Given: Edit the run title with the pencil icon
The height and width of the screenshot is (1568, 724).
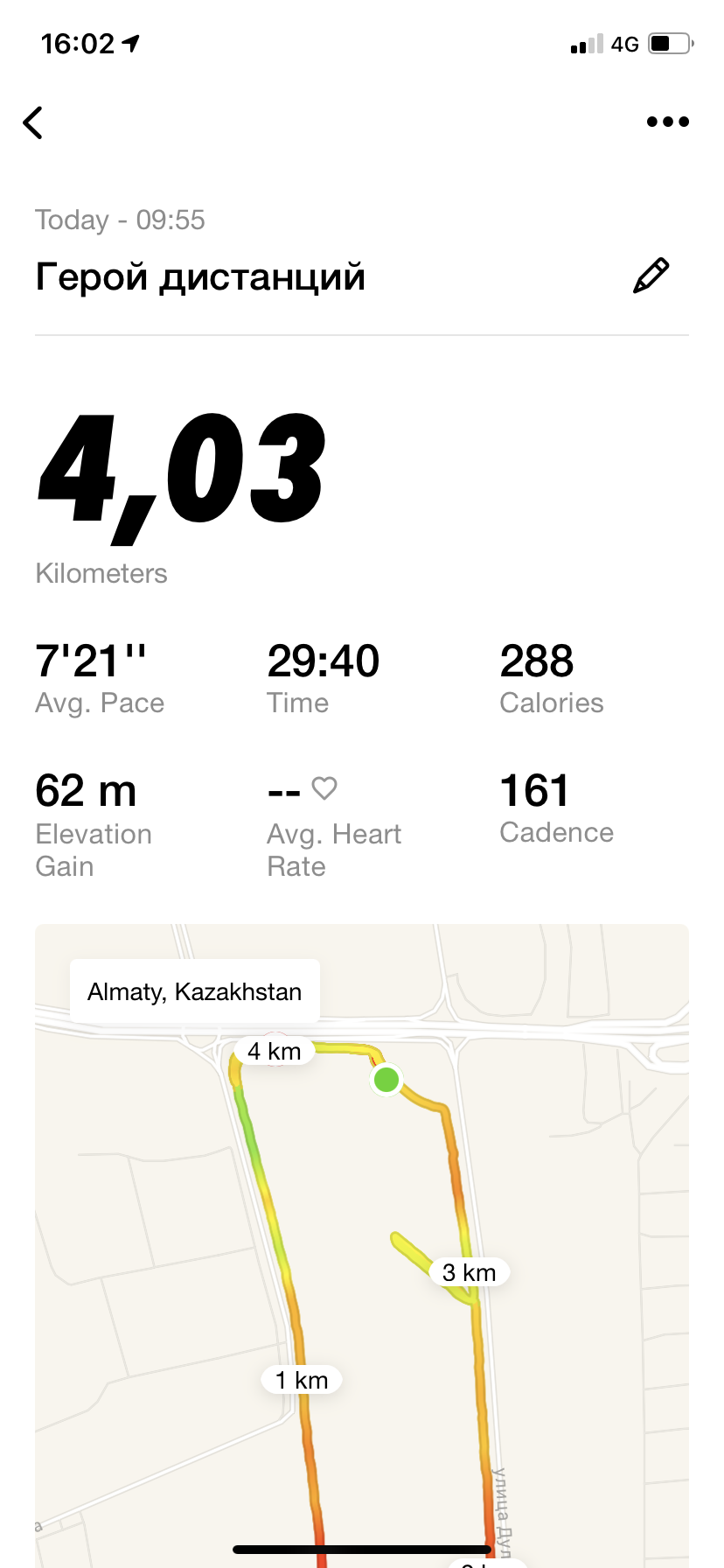Looking at the screenshot, I should click(x=651, y=276).
